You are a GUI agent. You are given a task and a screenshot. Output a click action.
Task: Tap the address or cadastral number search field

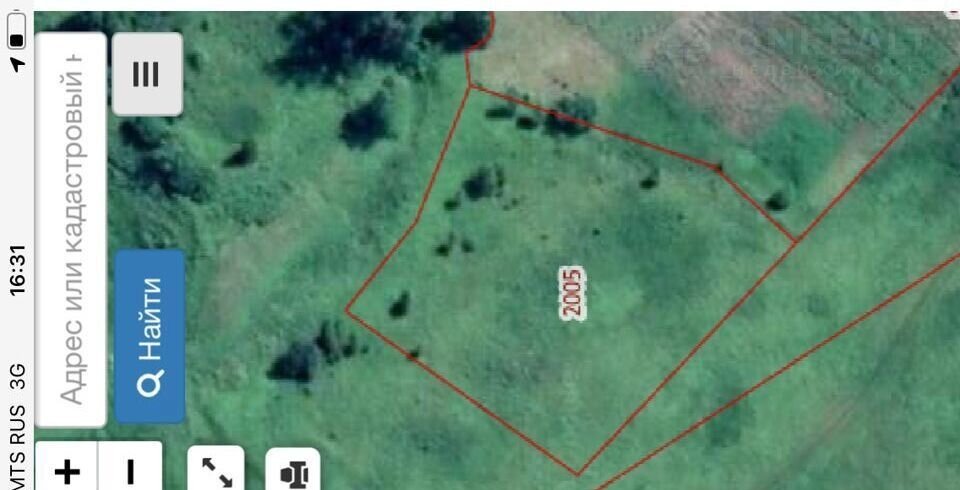coord(70,228)
